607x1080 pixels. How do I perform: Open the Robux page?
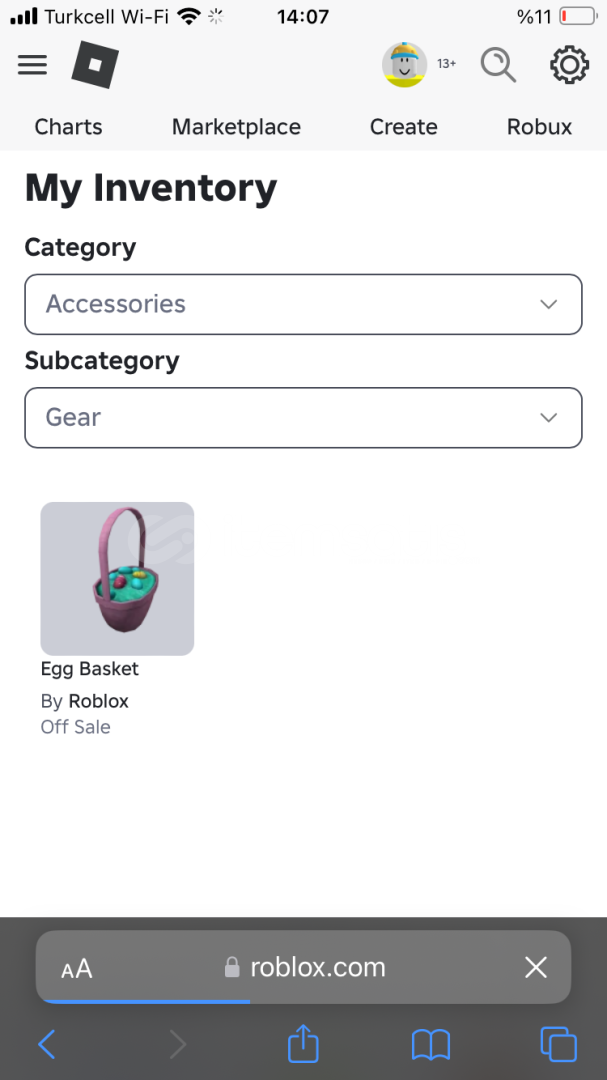[x=539, y=127]
